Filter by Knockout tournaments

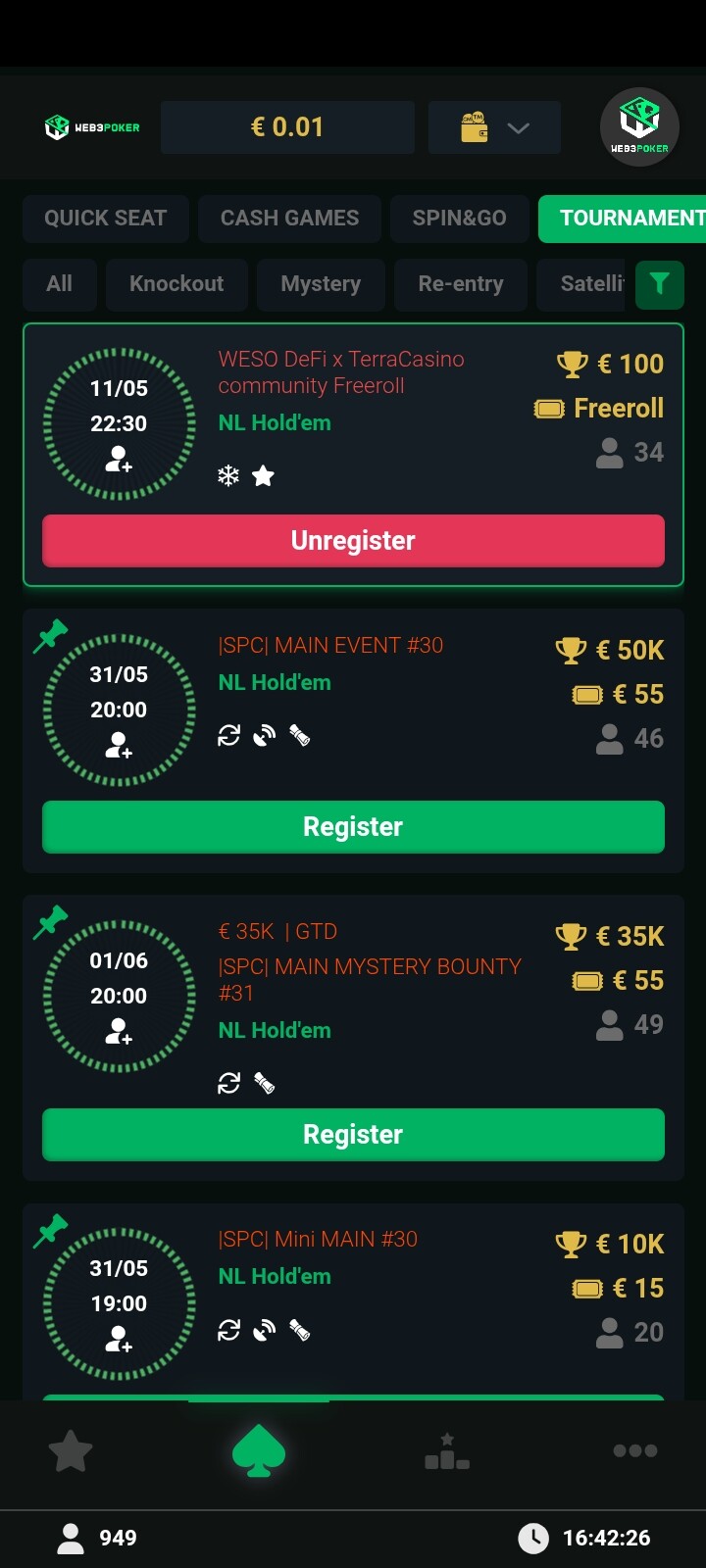coord(176,284)
